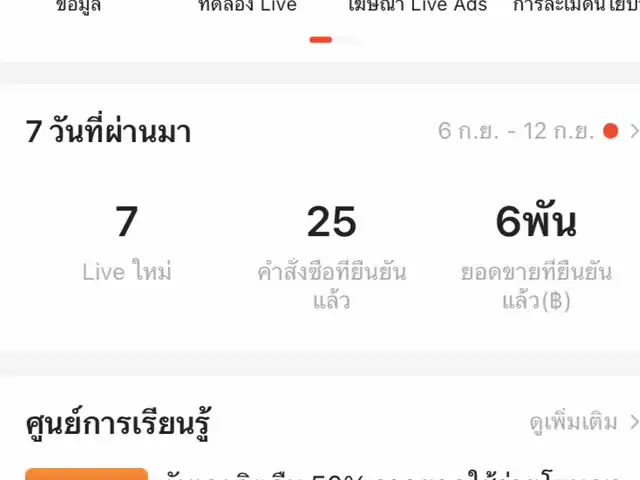Tap the shortcut page indicator dots
Viewport: 640px width, 480px height.
[x=332, y=40]
